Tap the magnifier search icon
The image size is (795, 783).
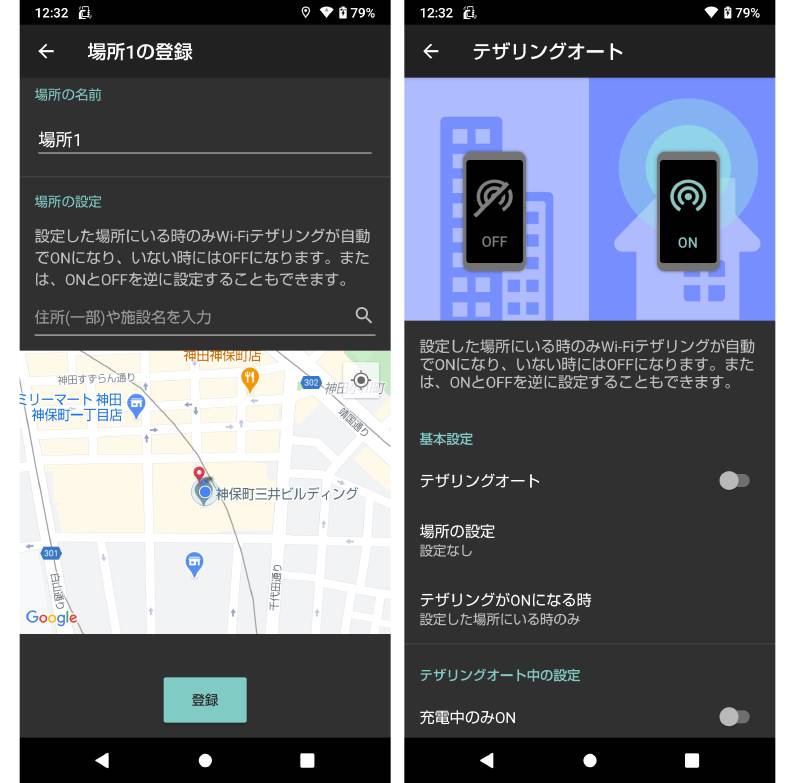pyautogui.click(x=364, y=316)
